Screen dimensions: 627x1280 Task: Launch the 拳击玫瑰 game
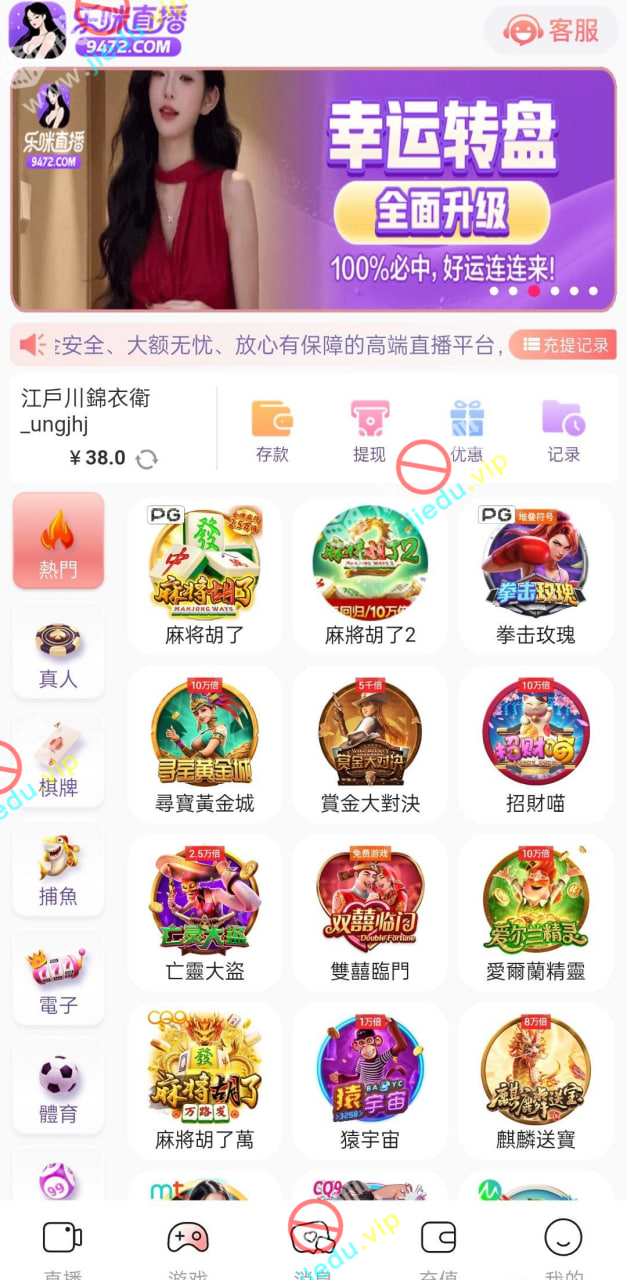(x=536, y=575)
